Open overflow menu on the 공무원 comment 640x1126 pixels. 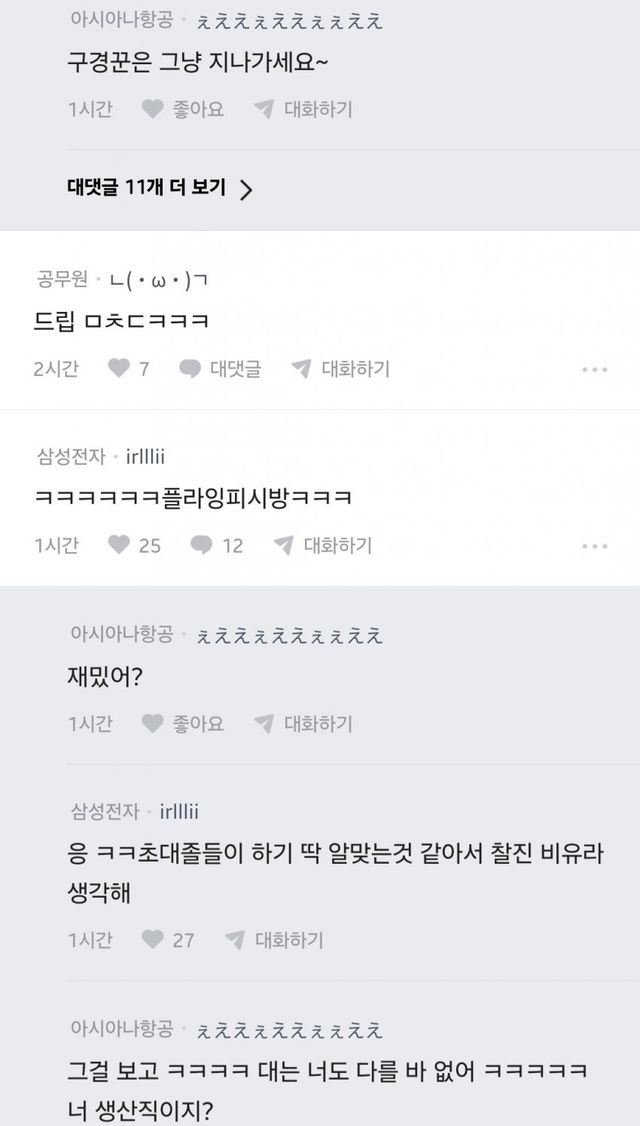(594, 370)
